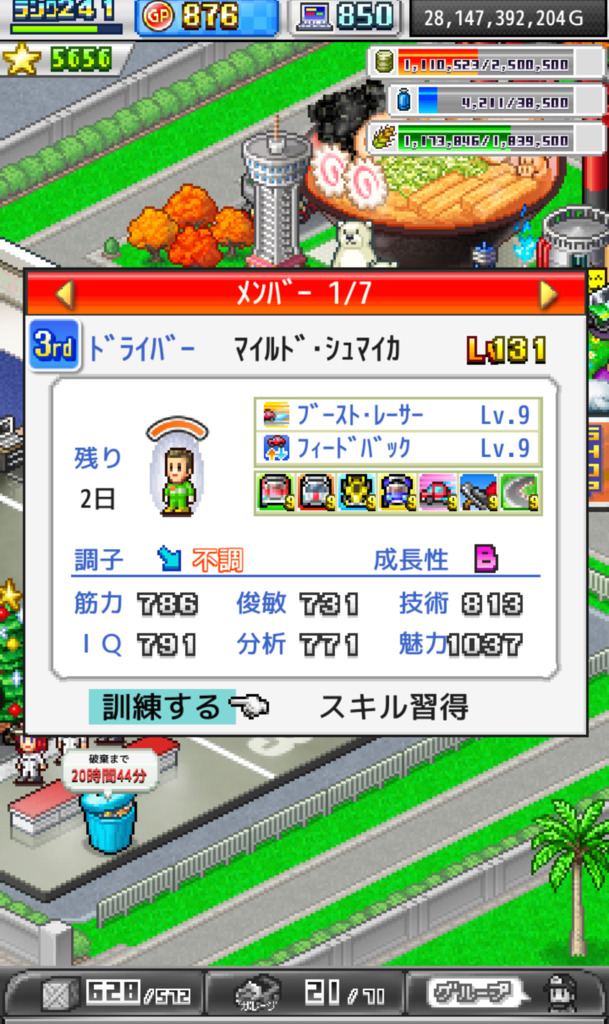Tap the blue trash can with timer bubble
The width and height of the screenshot is (609, 1024).
click(108, 822)
